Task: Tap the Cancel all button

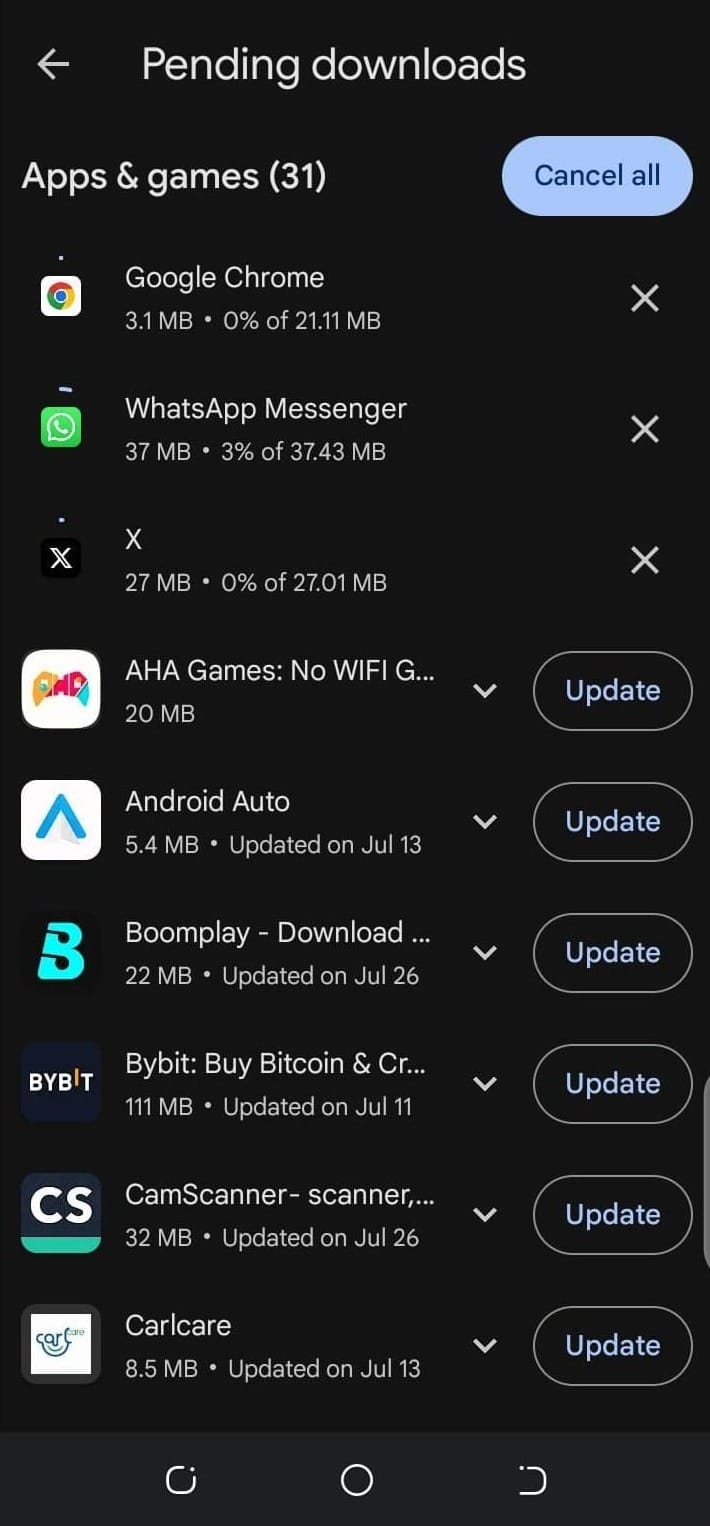Action: pyautogui.click(x=597, y=176)
